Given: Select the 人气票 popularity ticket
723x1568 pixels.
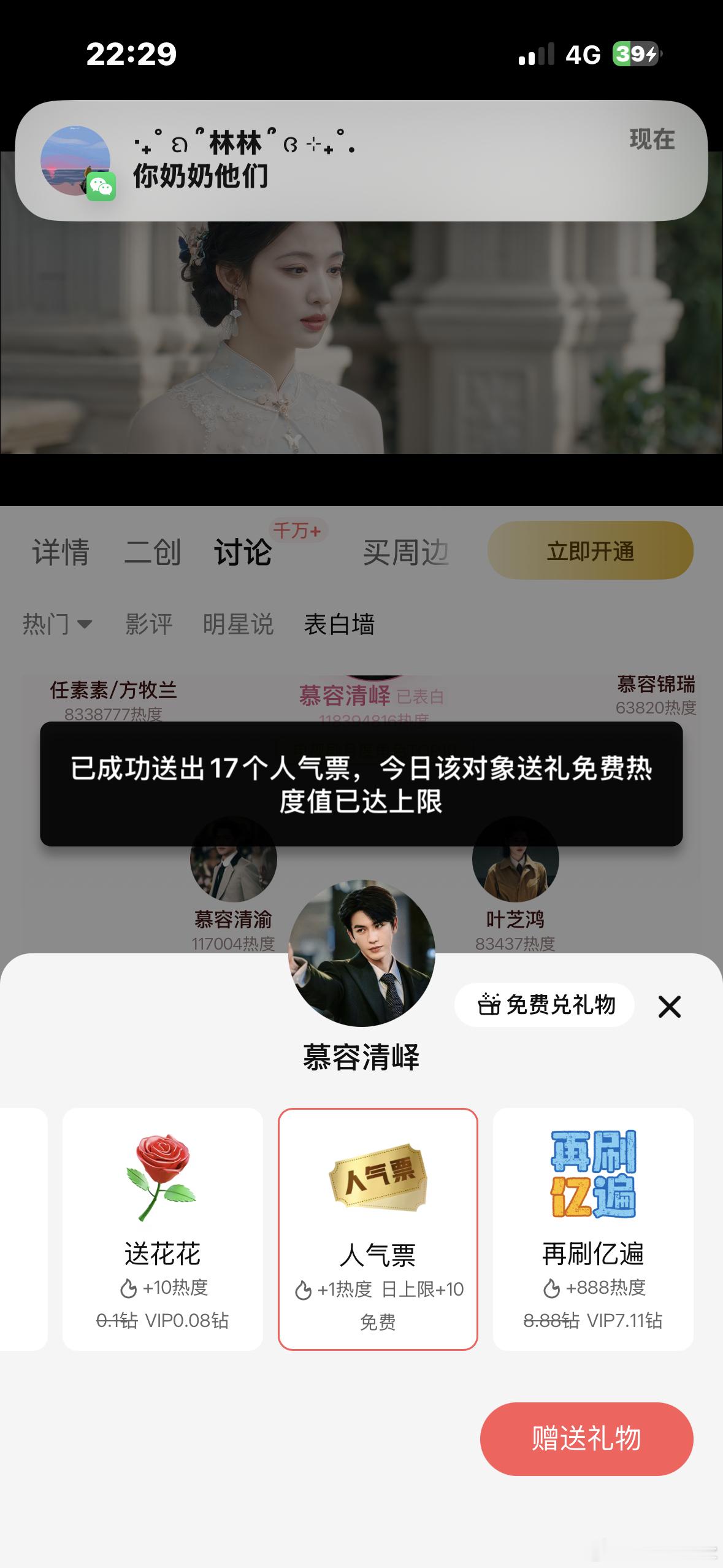Looking at the screenshot, I should coord(378,1229).
